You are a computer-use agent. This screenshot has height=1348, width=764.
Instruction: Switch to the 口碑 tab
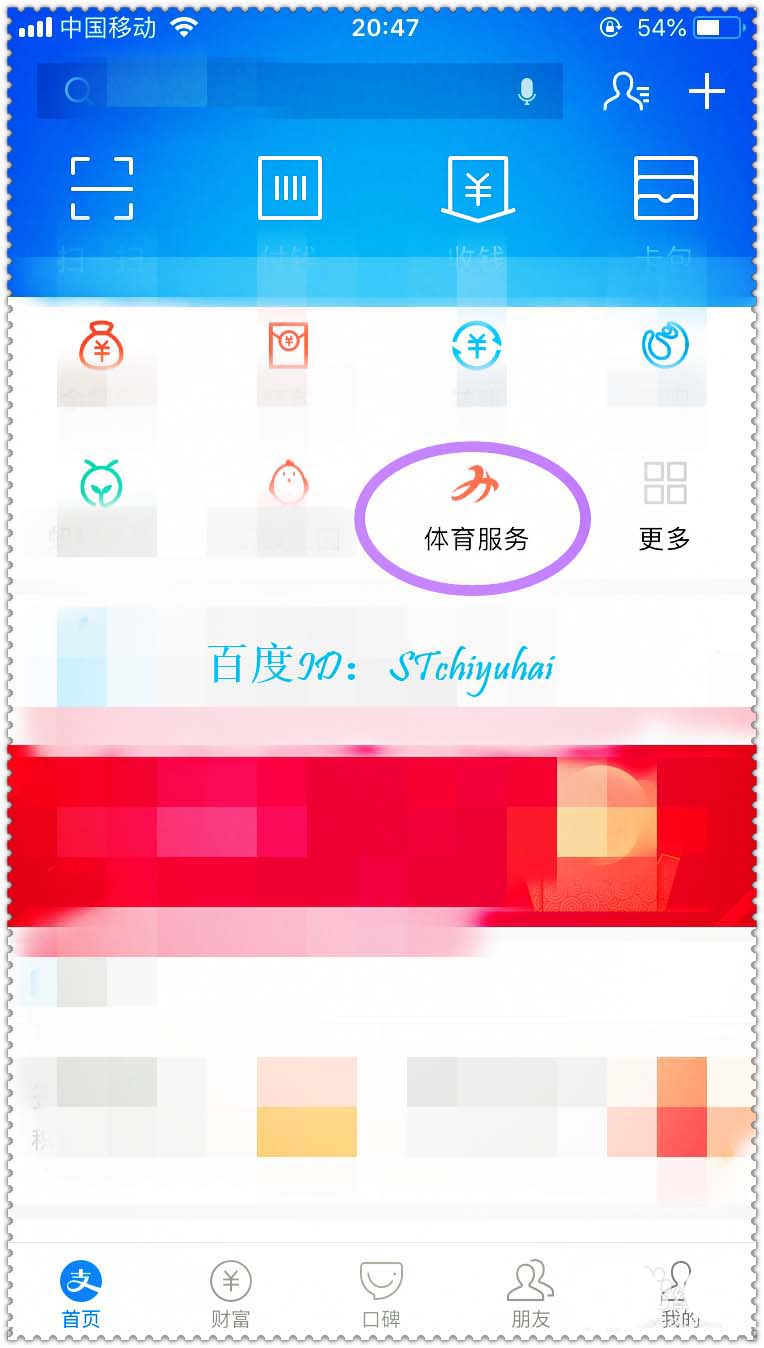click(x=381, y=1294)
